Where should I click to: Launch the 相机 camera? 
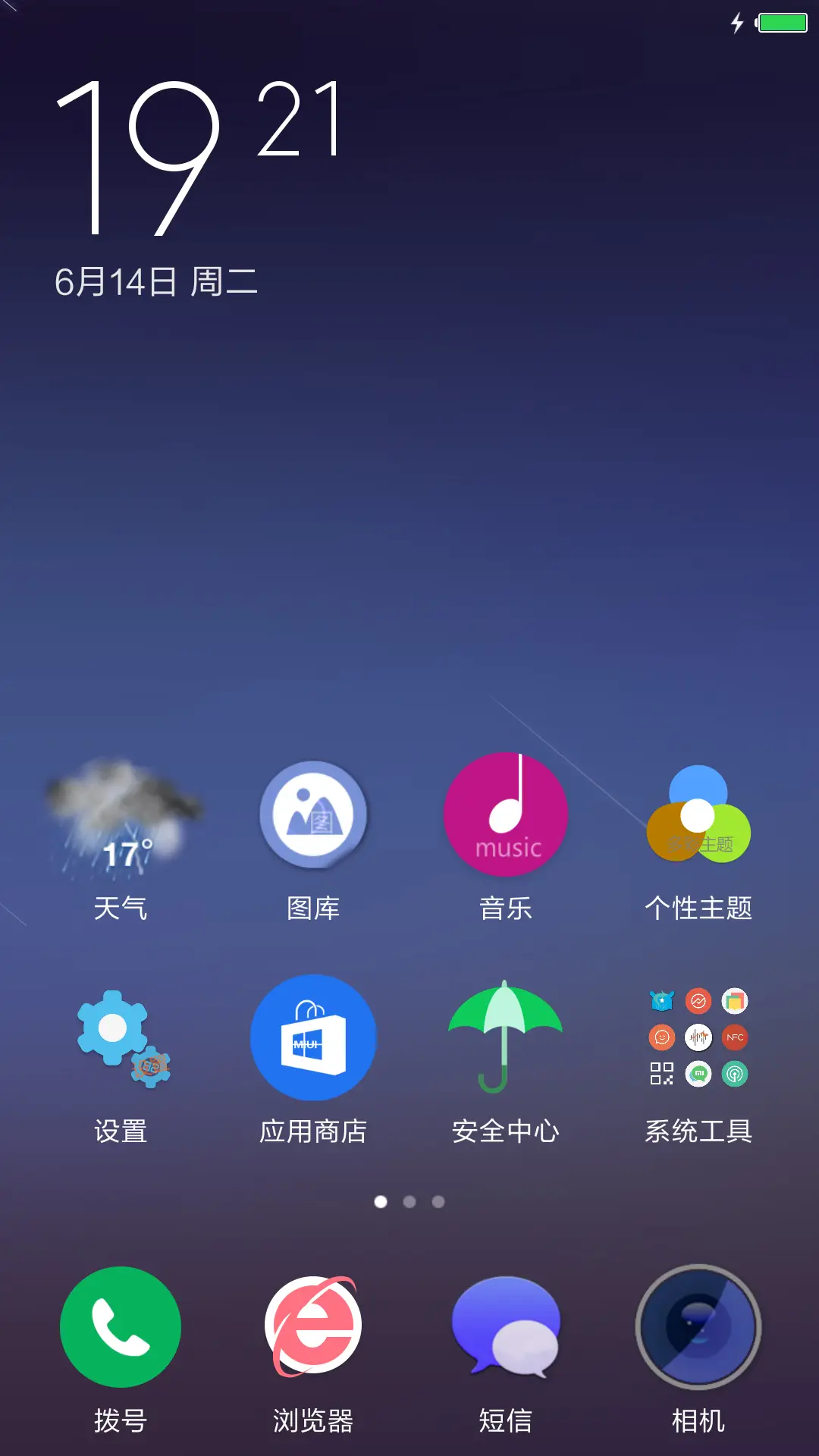[x=698, y=1327]
